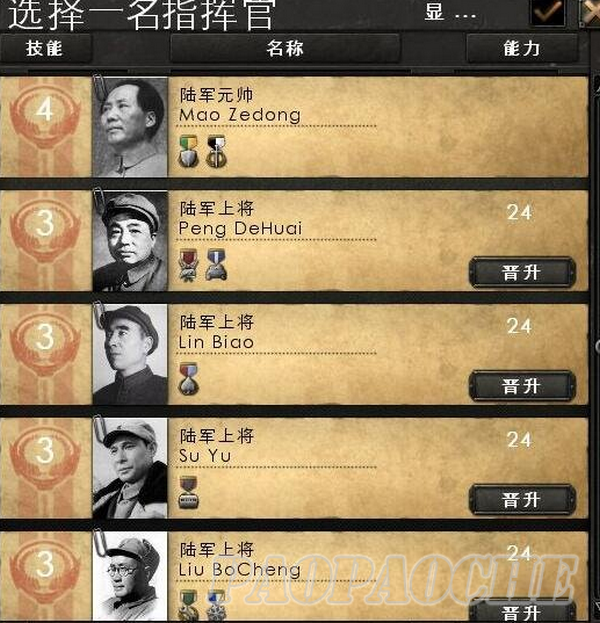This screenshot has width=600, height=623.
Task: Select commander Mao Zedong
Action: click(240, 115)
